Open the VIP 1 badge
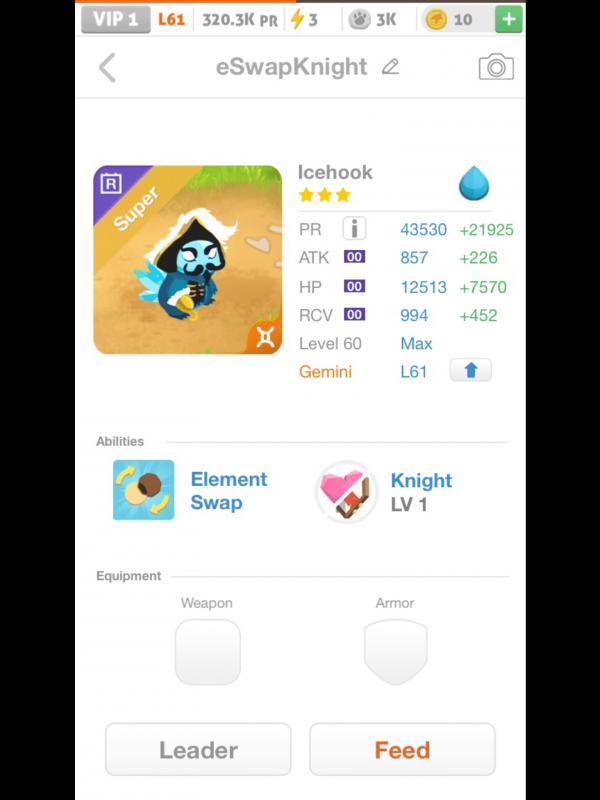 click(x=116, y=19)
